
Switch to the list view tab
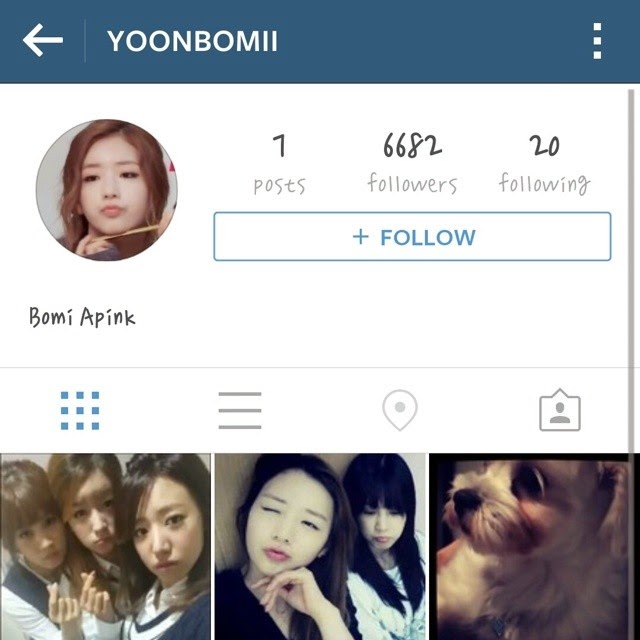pos(240,410)
